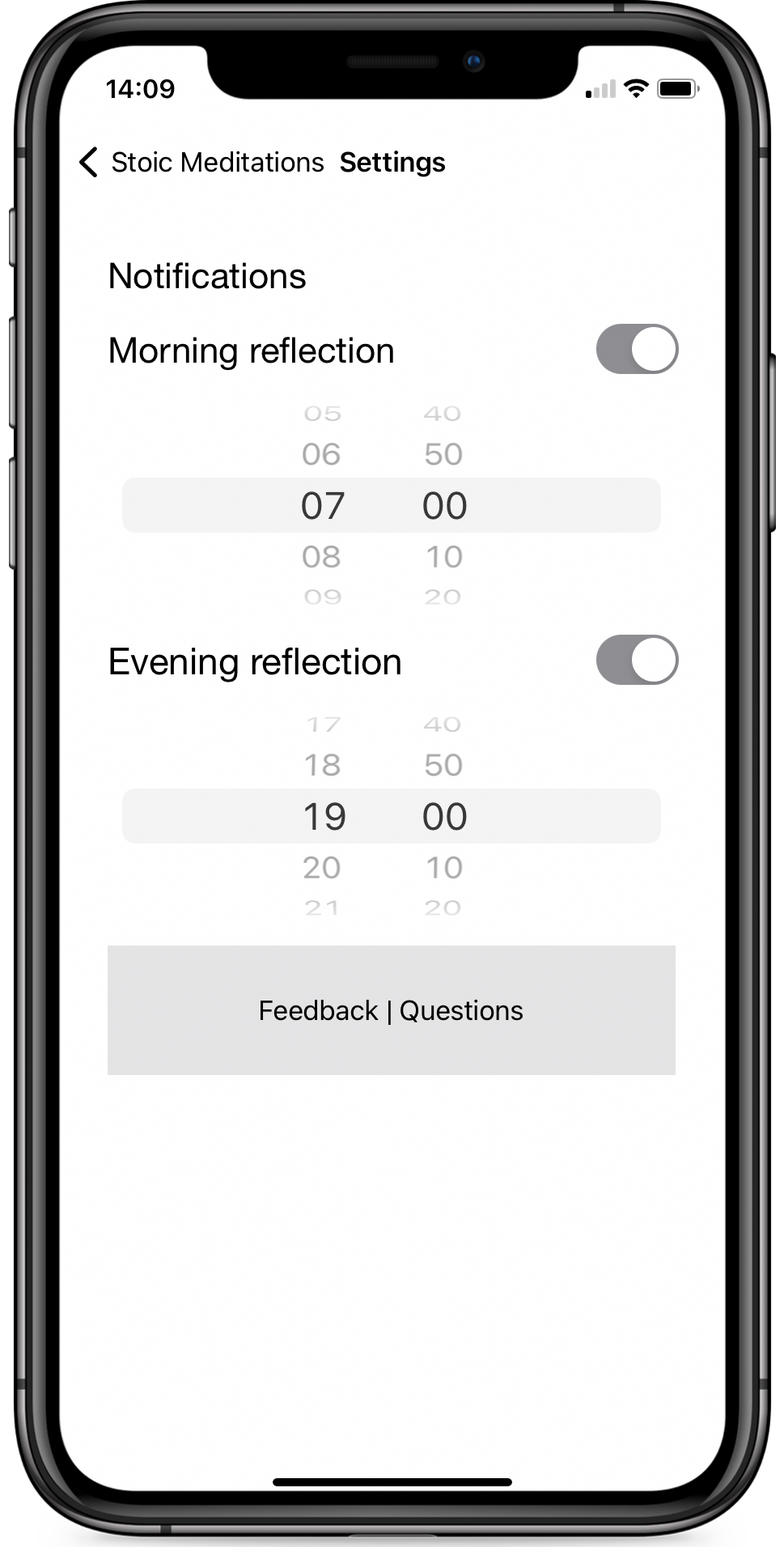The image size is (784, 1547).
Task: Go back to Stoic Meditations
Action: point(202,163)
